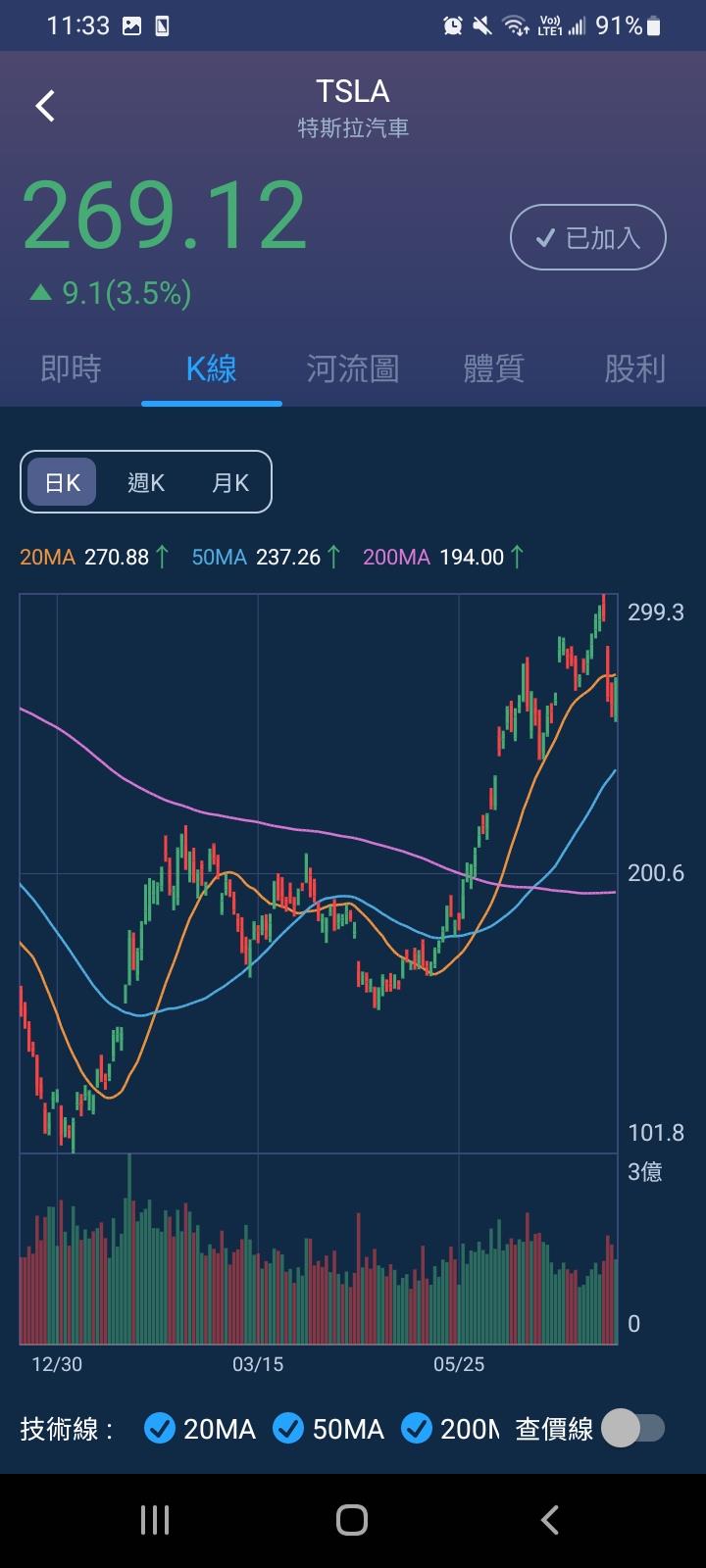Viewport: 706px width, 1568px height.
Task: Switch chart to 週K
Action: [x=146, y=482]
